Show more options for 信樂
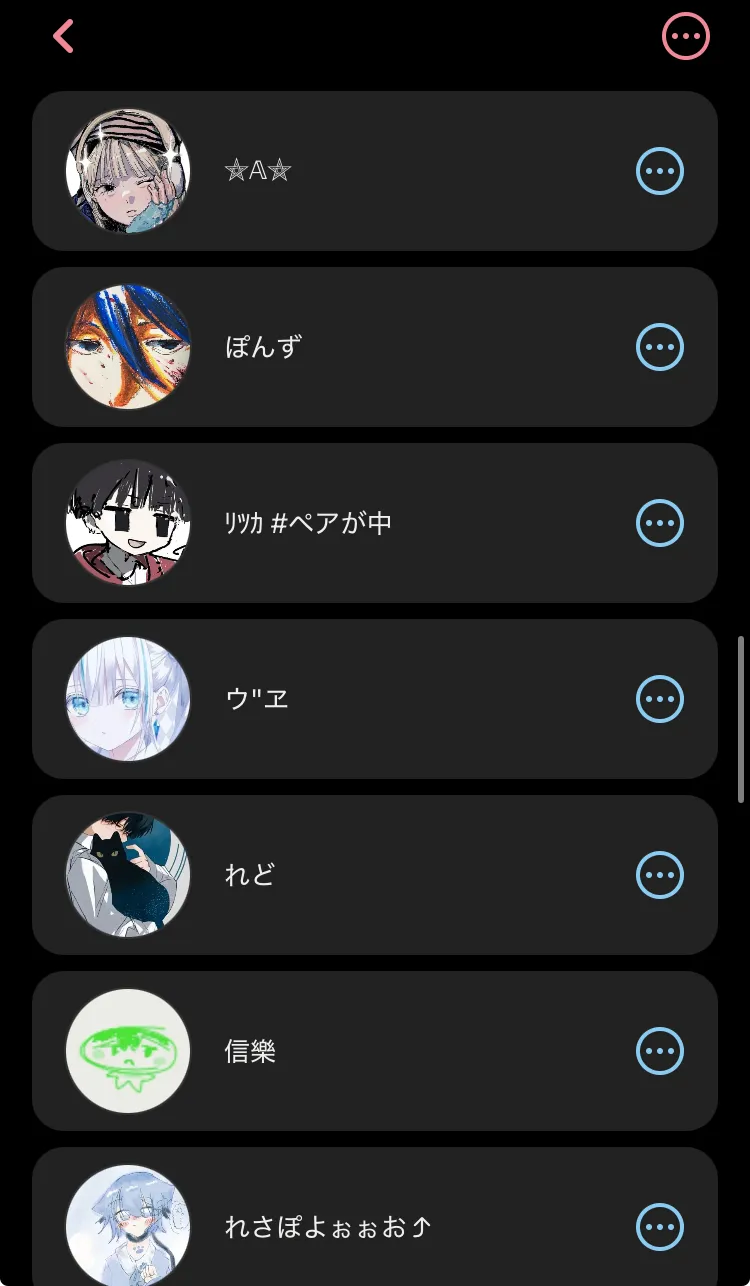750x1286 pixels. [x=660, y=1051]
